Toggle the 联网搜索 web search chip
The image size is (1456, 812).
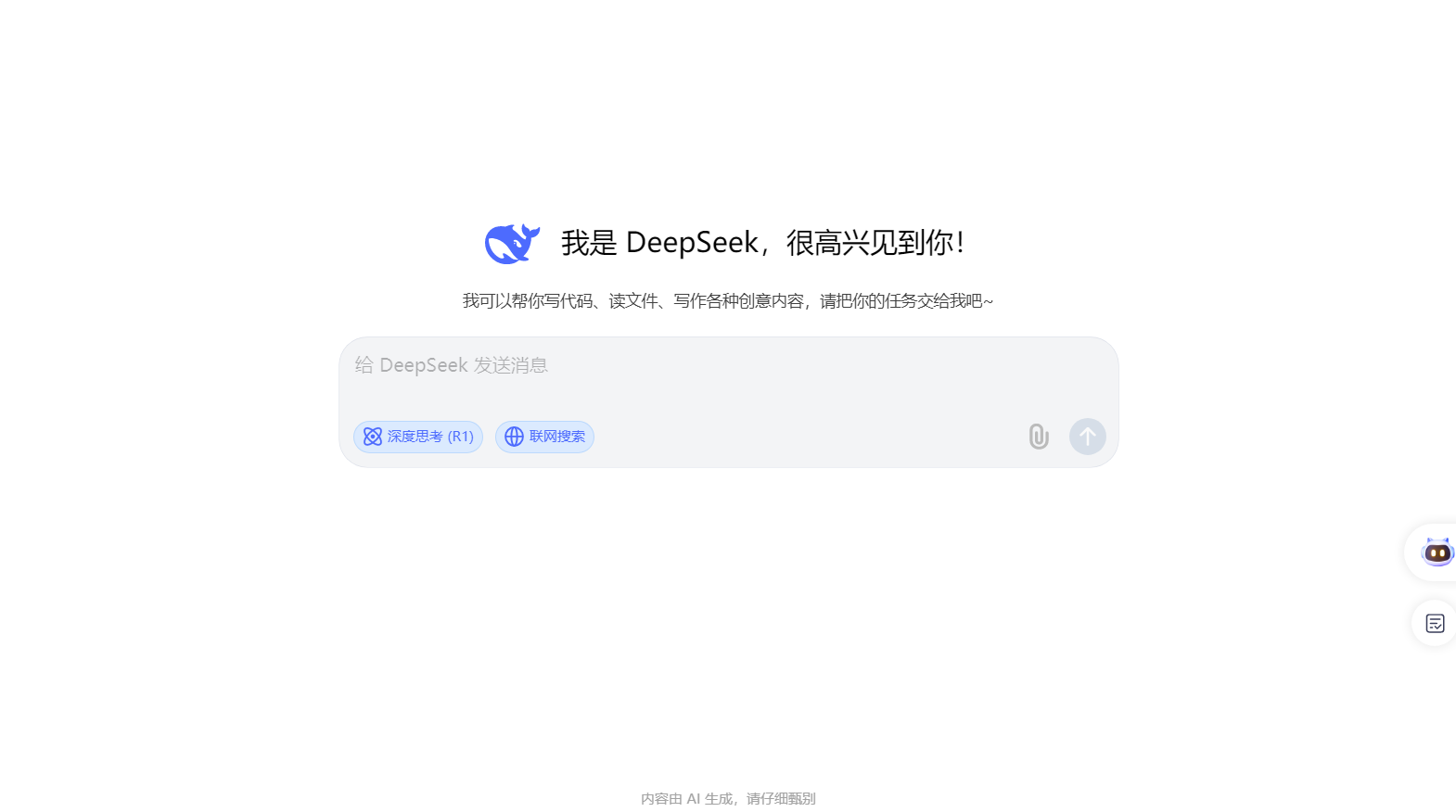click(x=544, y=437)
